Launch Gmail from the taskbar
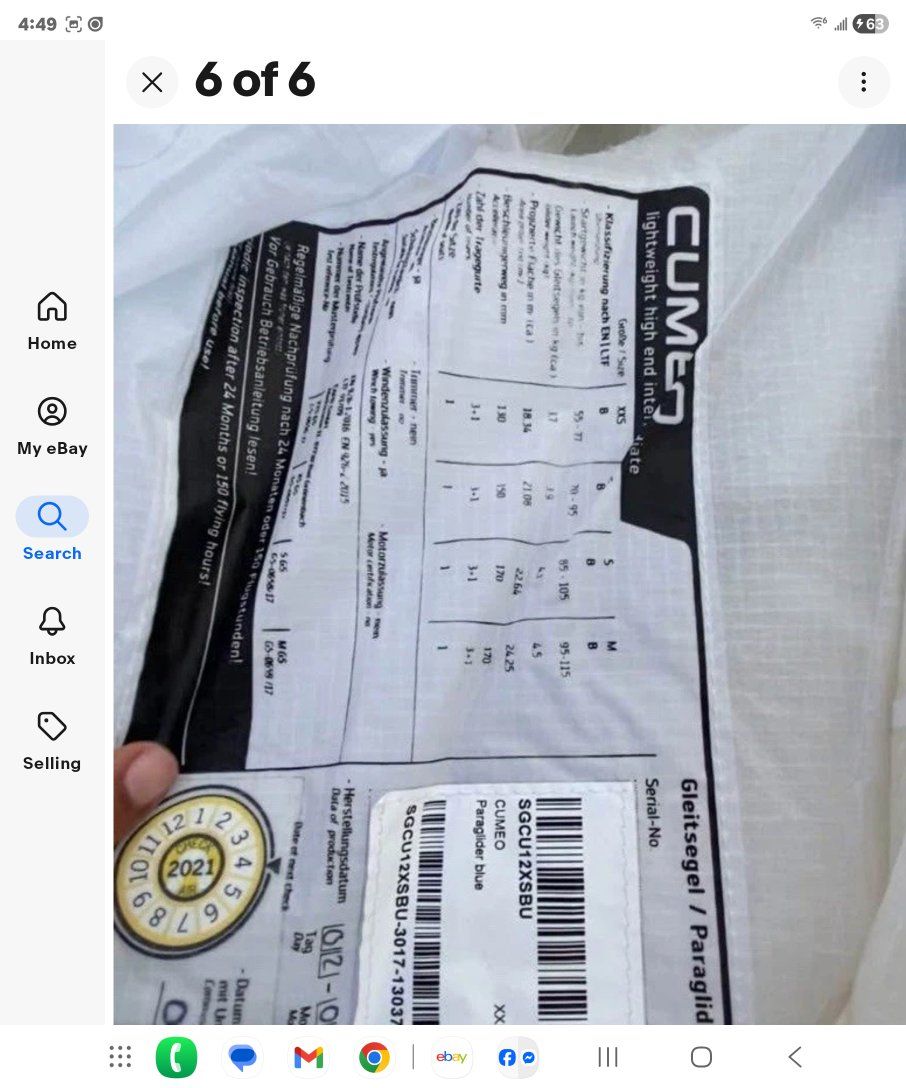The width and height of the screenshot is (906, 1088). tap(308, 1057)
